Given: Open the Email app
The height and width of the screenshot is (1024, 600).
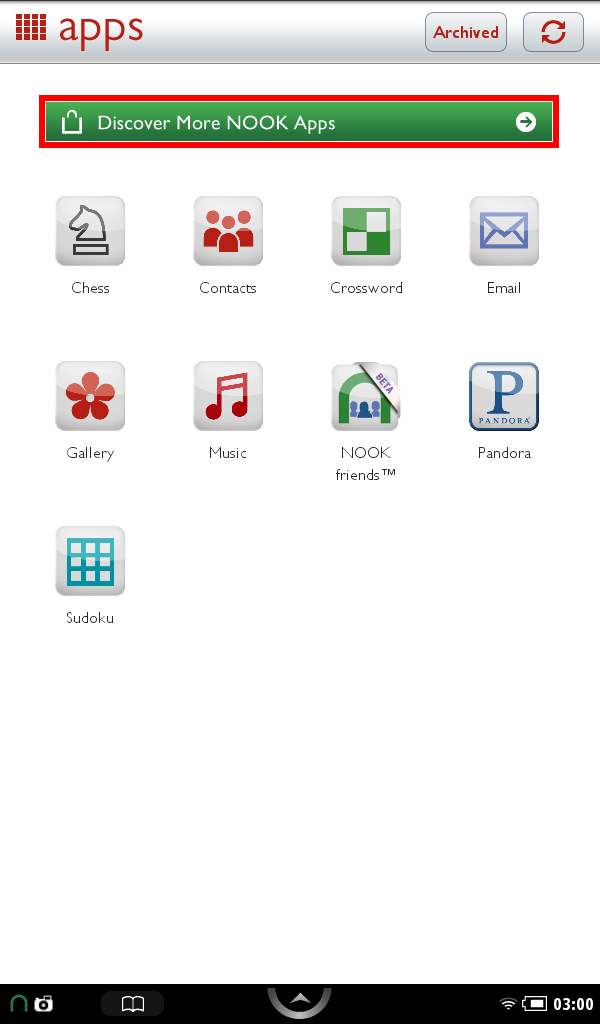Looking at the screenshot, I should pyautogui.click(x=504, y=231).
